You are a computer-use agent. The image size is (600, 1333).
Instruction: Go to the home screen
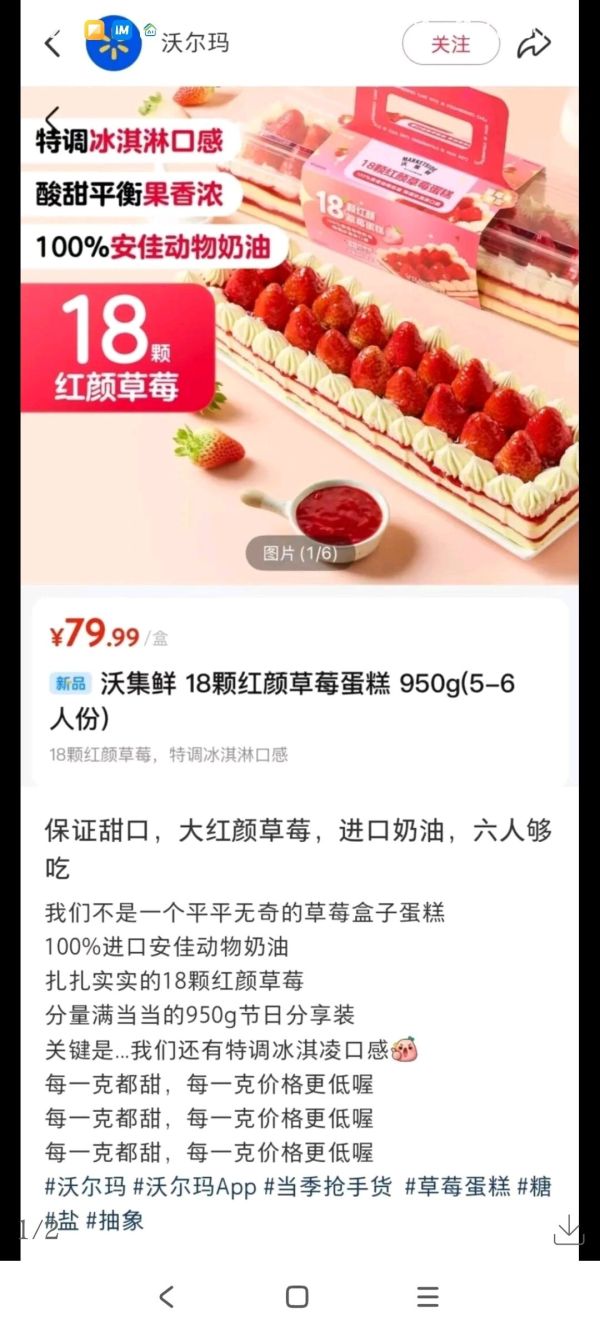point(297,1297)
